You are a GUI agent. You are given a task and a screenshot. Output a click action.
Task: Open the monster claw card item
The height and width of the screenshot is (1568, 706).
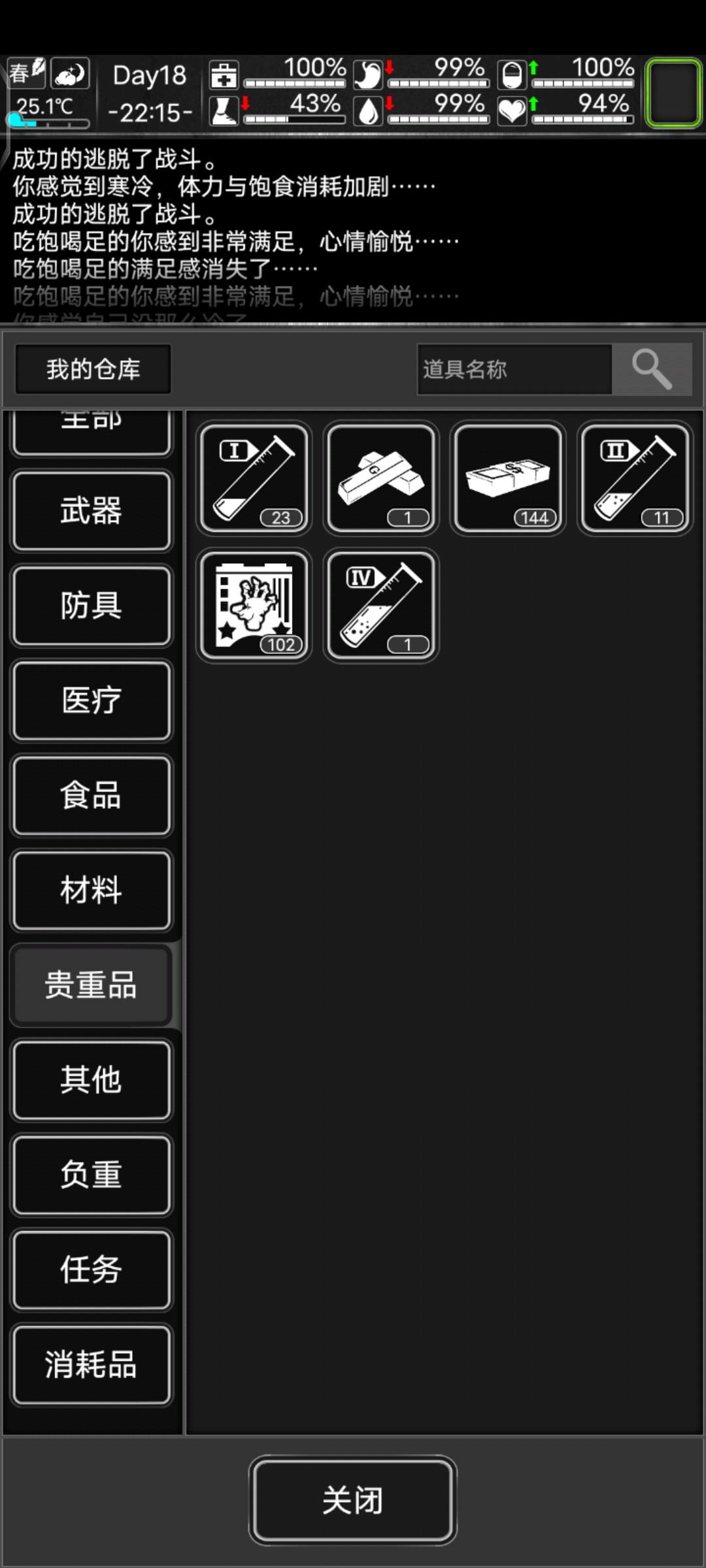point(254,604)
